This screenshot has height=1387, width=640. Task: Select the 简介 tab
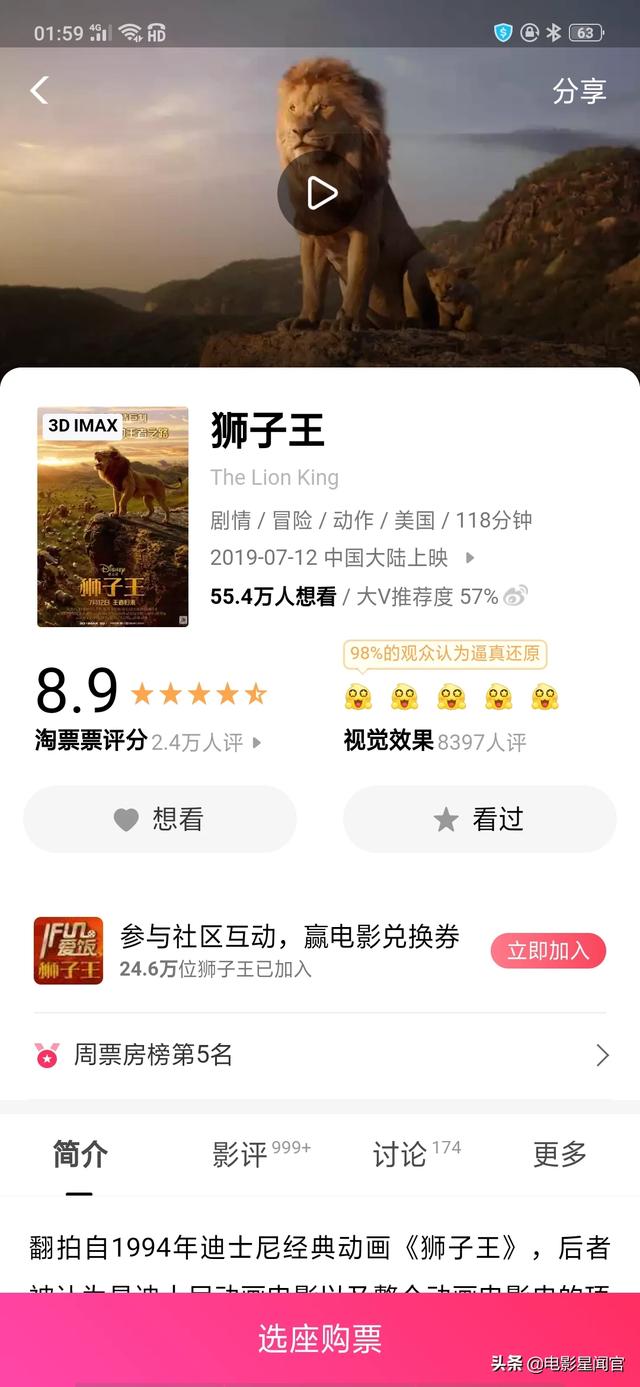click(x=80, y=1155)
